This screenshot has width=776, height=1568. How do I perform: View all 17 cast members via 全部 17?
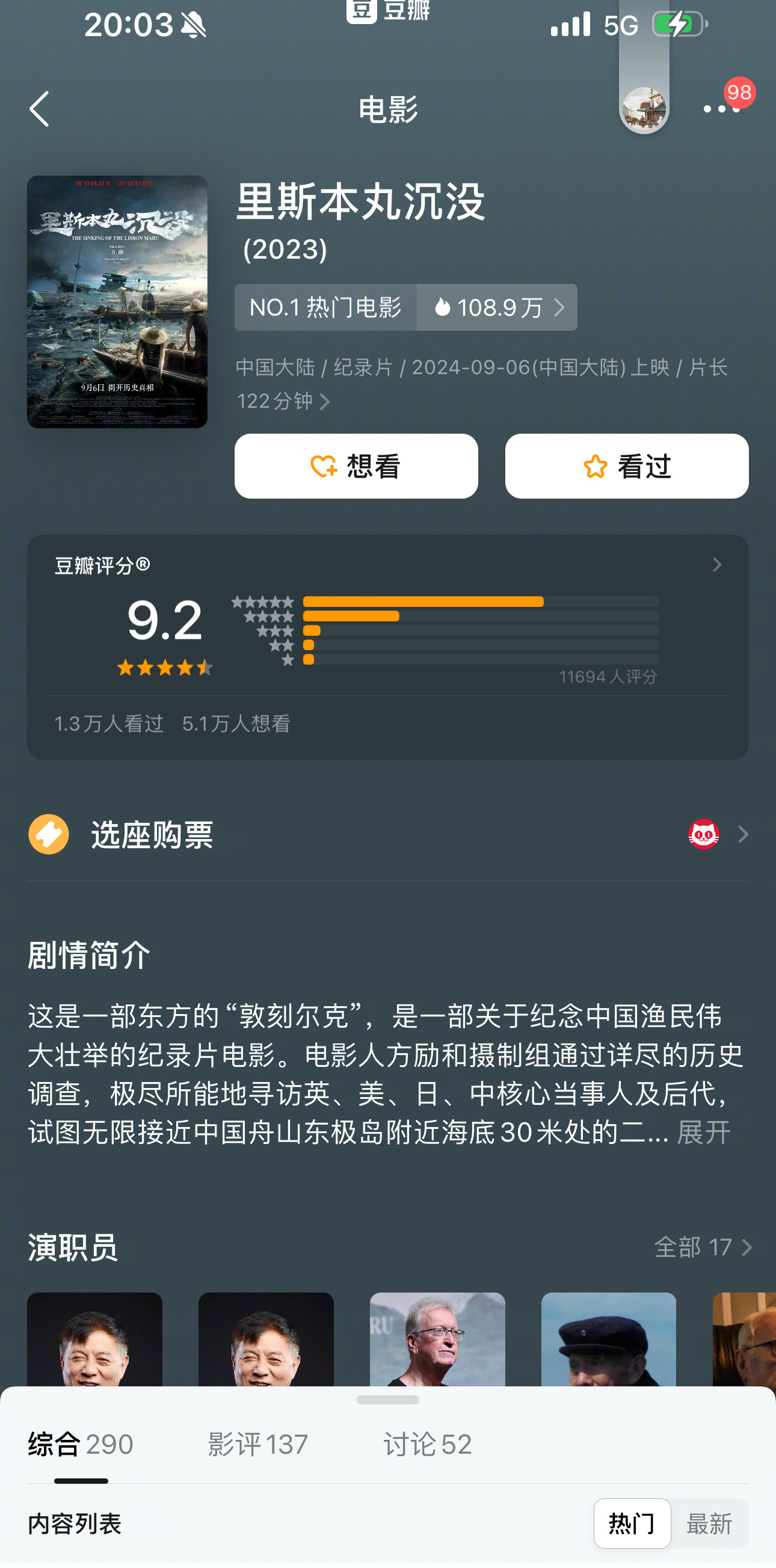703,1248
